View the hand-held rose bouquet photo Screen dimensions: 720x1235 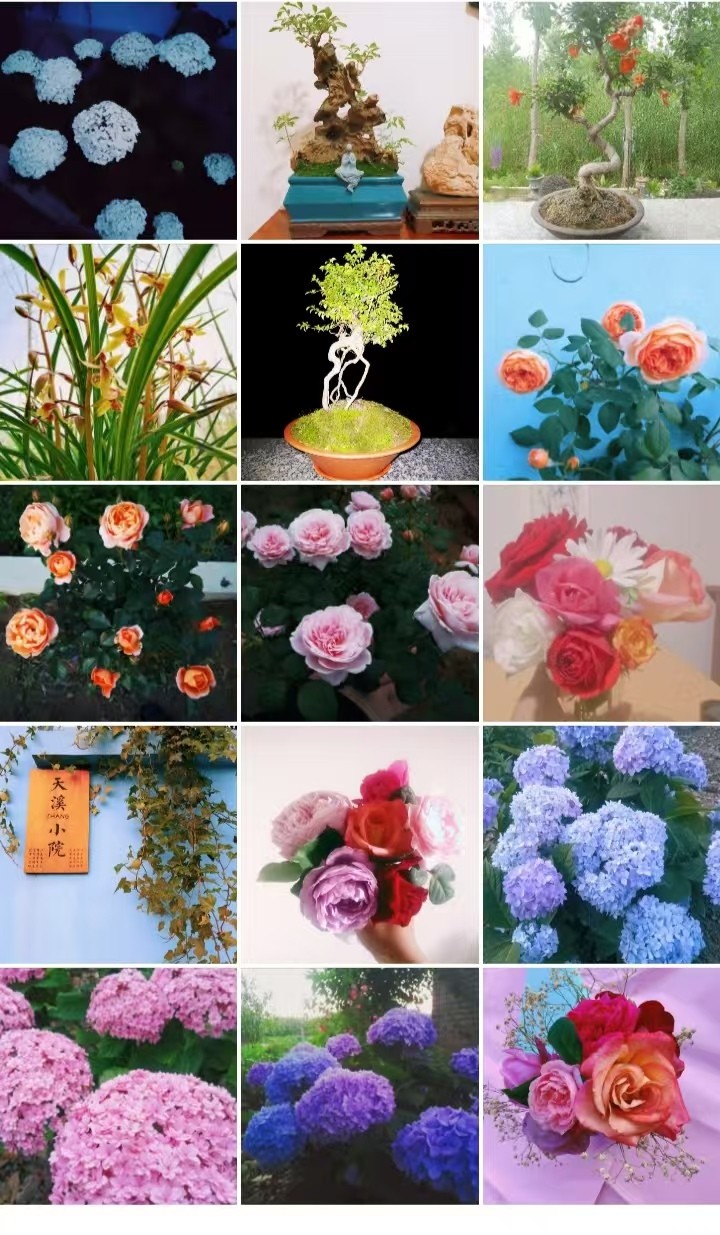point(360,845)
